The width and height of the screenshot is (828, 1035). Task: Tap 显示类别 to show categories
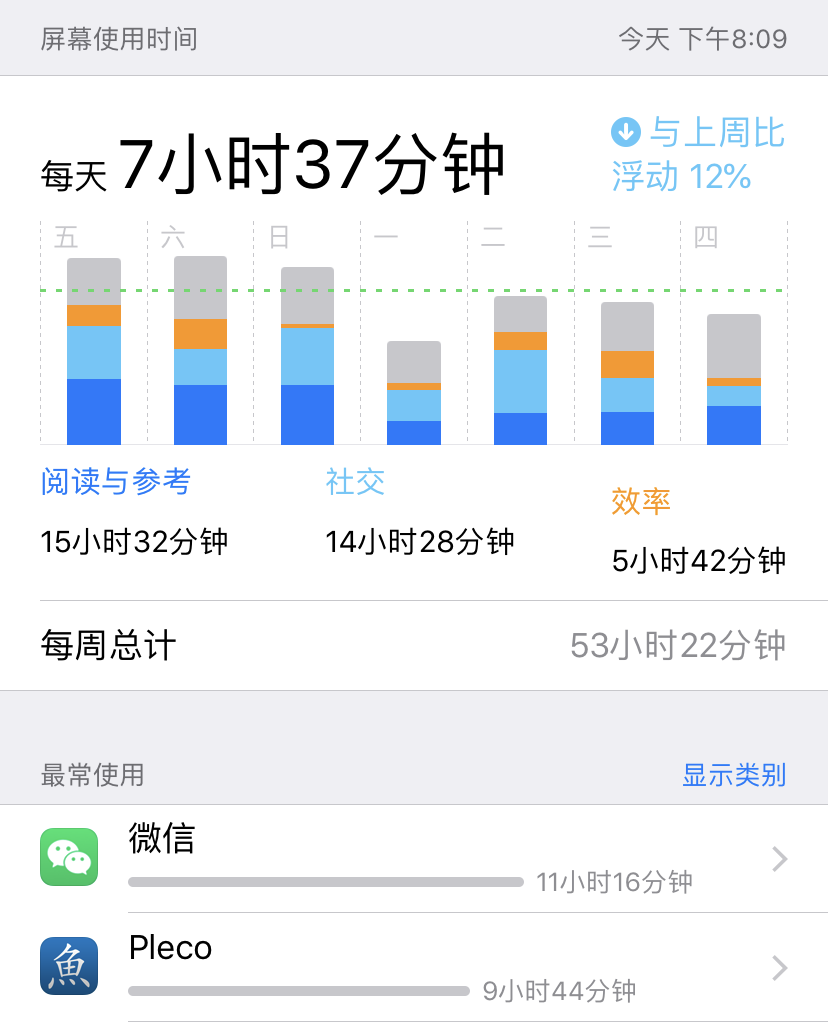[x=733, y=775]
